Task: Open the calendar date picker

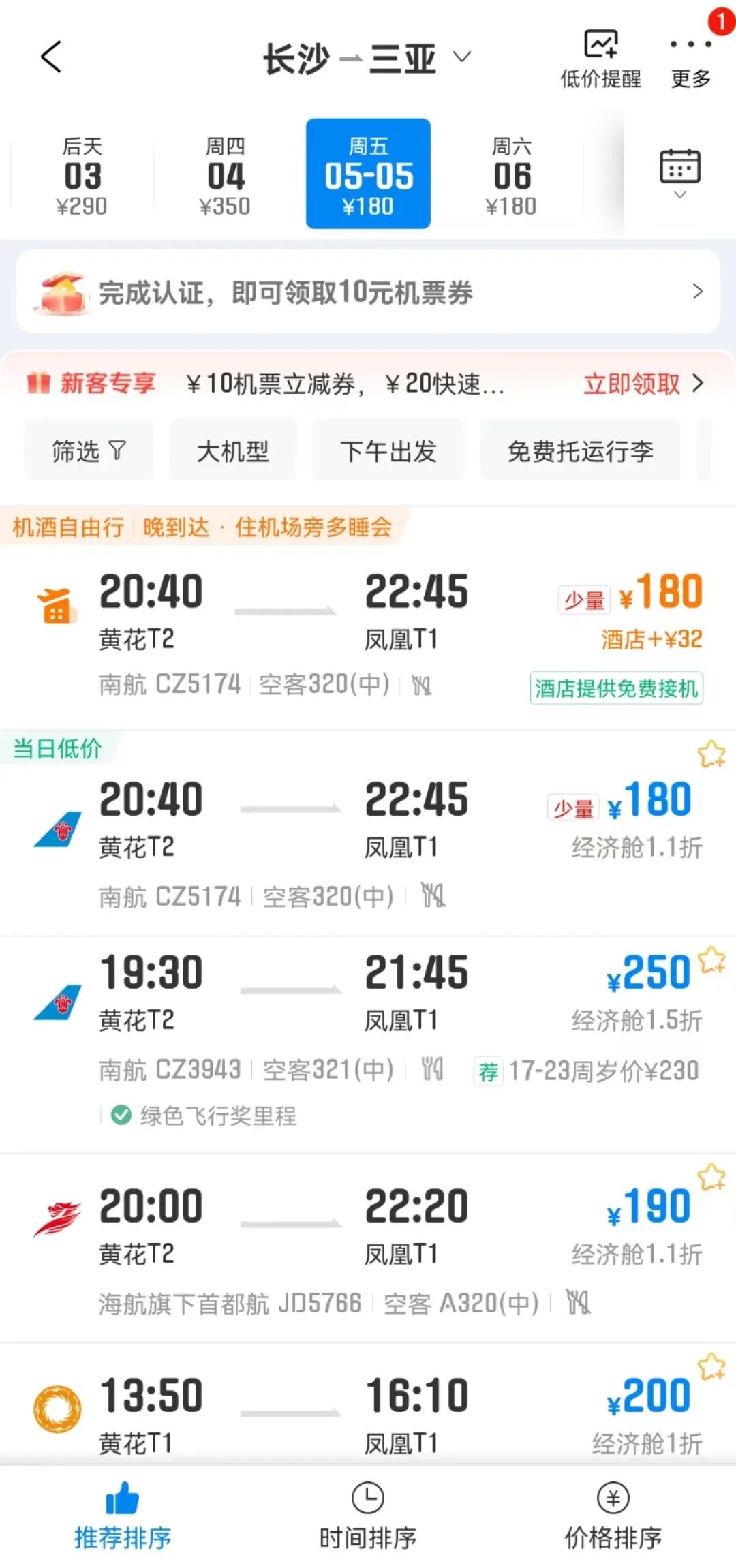Action: [679, 172]
